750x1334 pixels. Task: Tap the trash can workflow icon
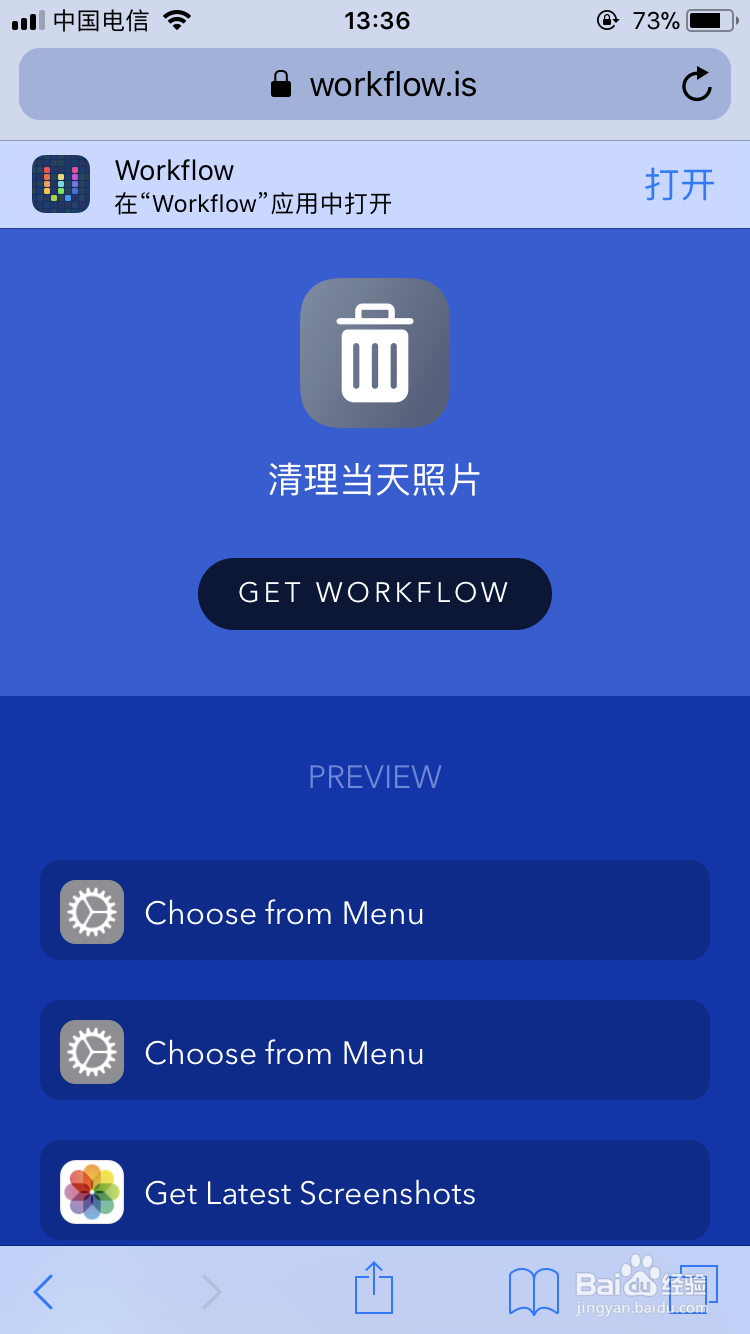[x=374, y=352]
